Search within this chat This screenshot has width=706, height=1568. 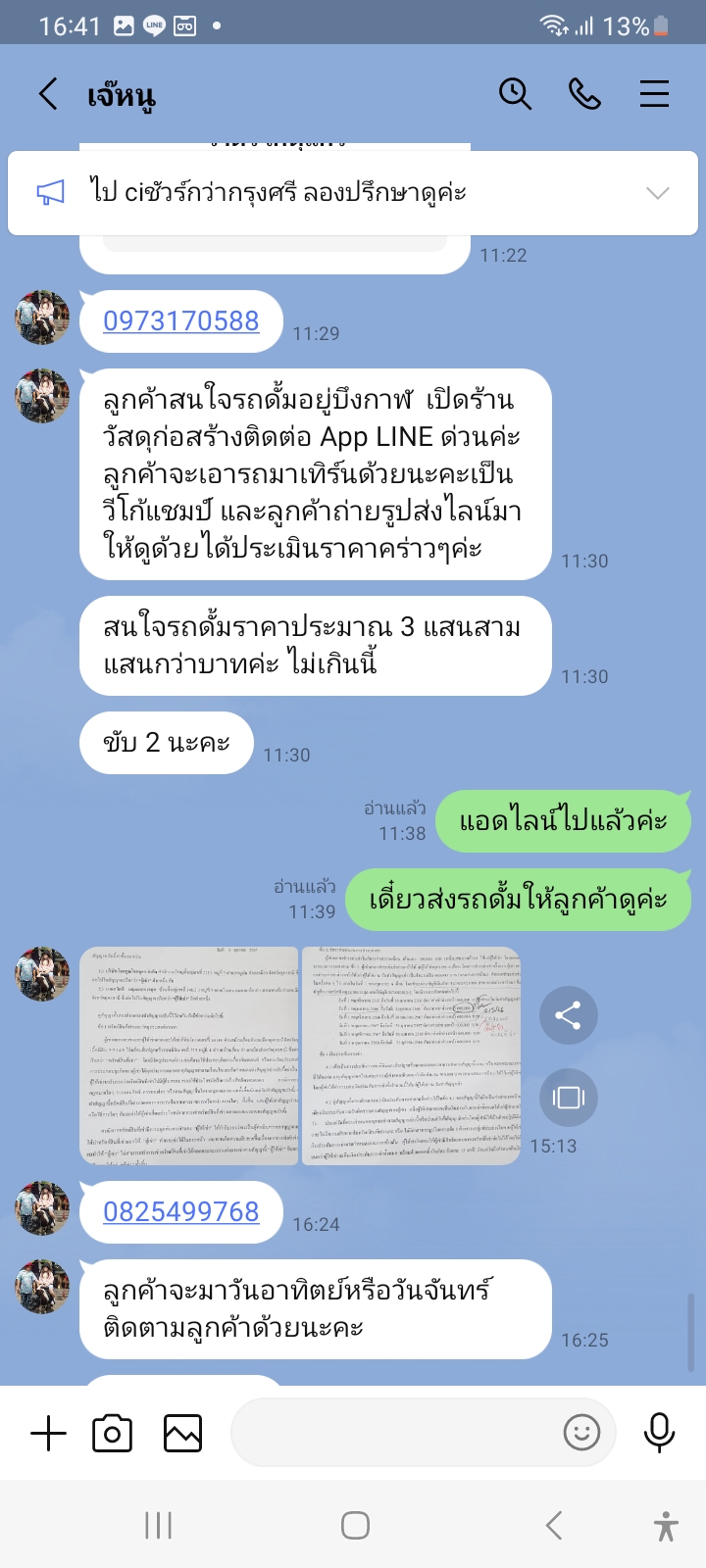point(515,94)
